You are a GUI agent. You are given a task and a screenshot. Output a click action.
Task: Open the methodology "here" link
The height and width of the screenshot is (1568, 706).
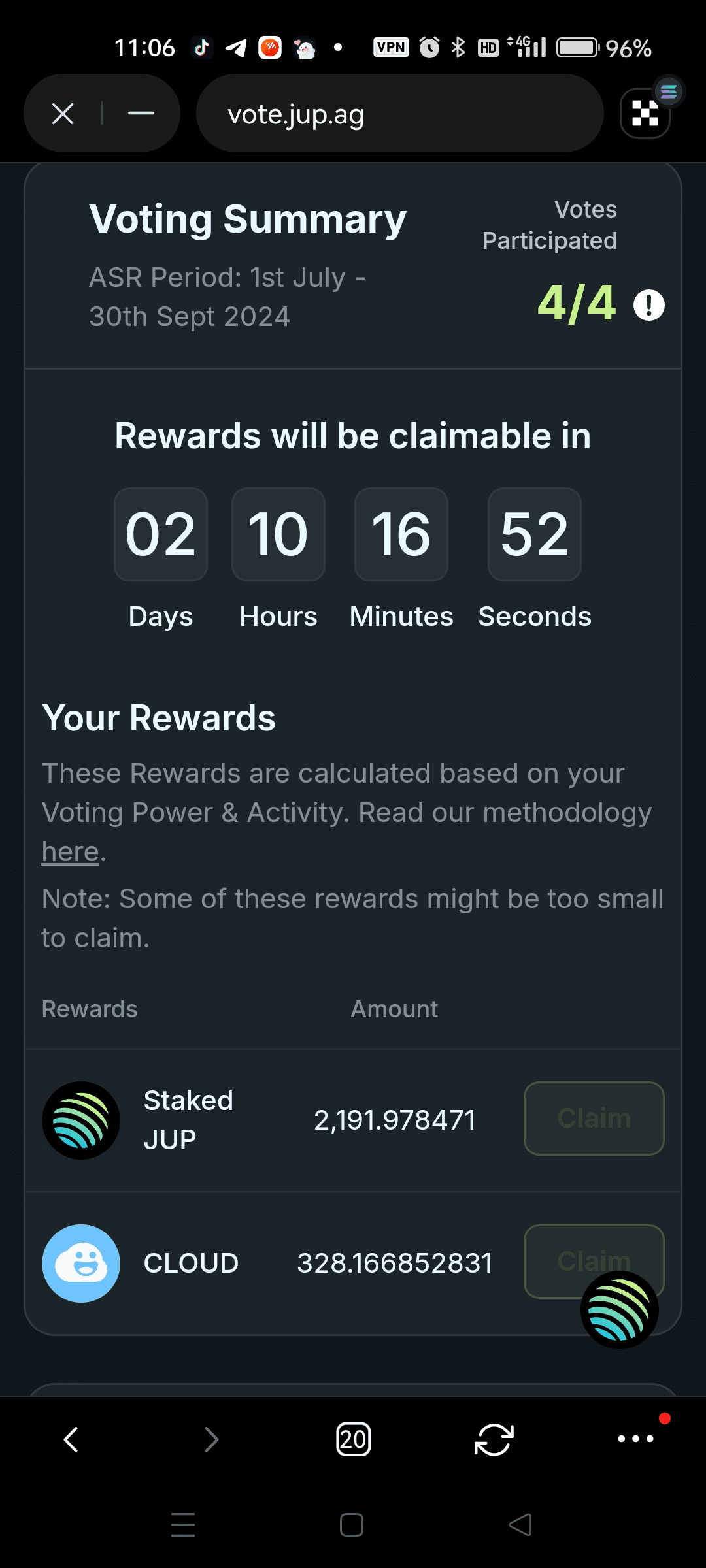(70, 852)
